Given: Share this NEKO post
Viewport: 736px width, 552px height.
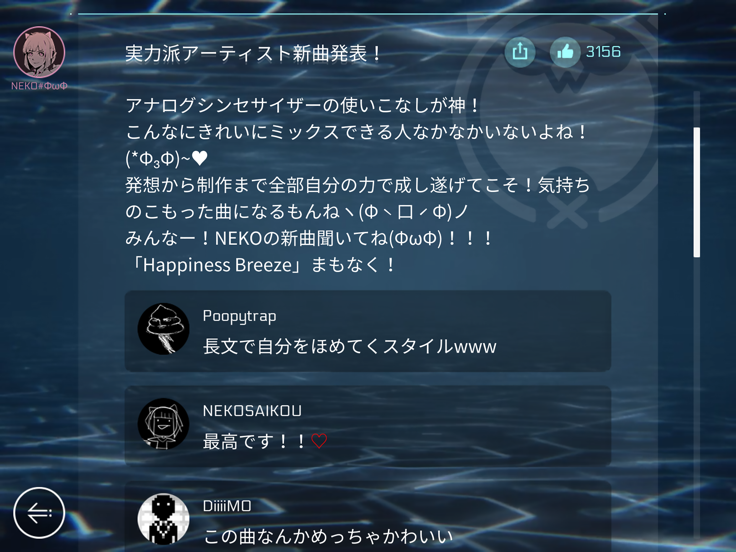Looking at the screenshot, I should tap(520, 52).
